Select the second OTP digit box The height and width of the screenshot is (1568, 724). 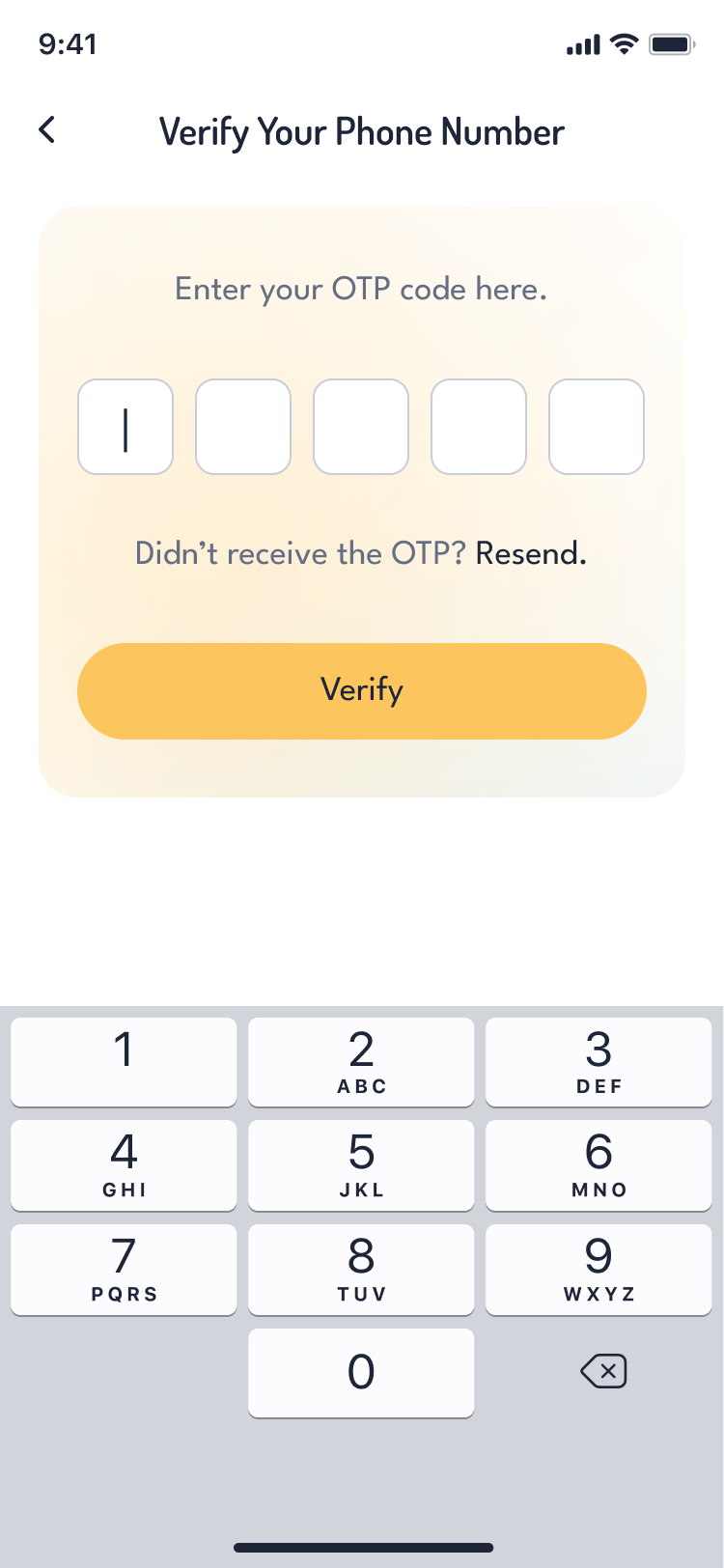[x=243, y=427]
